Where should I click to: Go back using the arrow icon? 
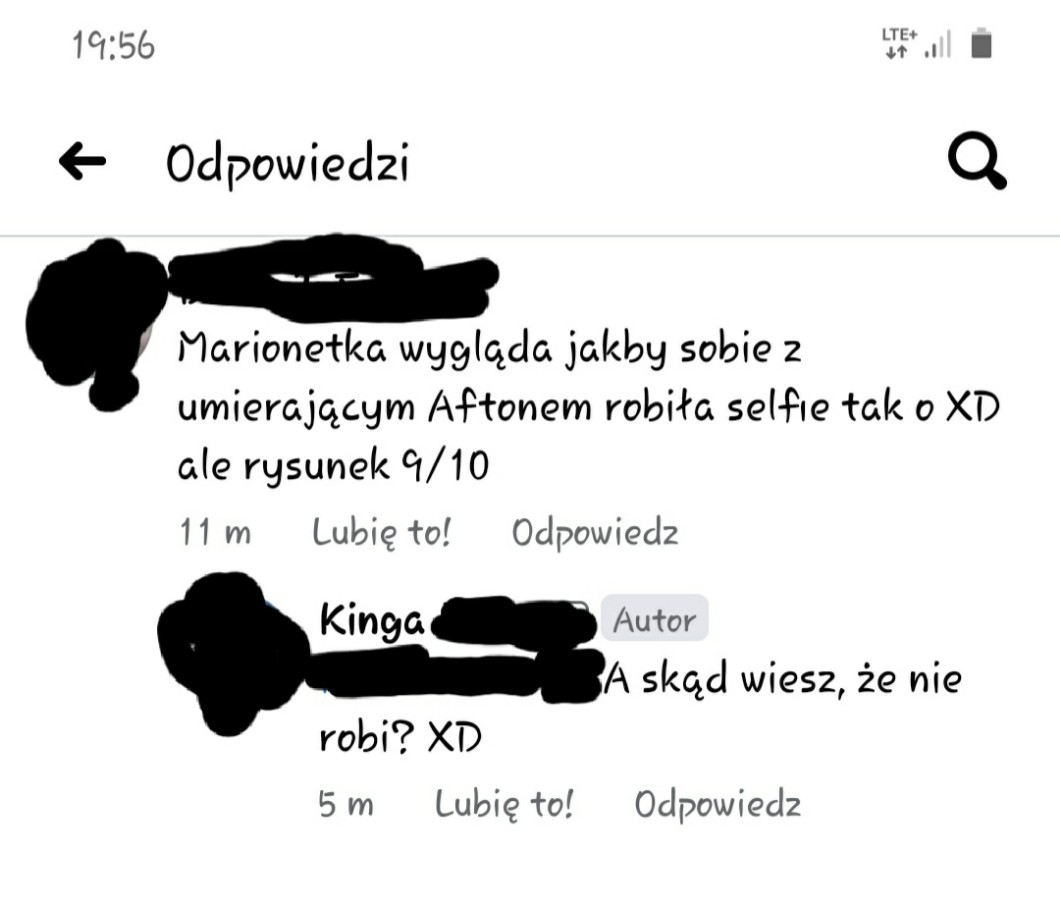click(83, 162)
